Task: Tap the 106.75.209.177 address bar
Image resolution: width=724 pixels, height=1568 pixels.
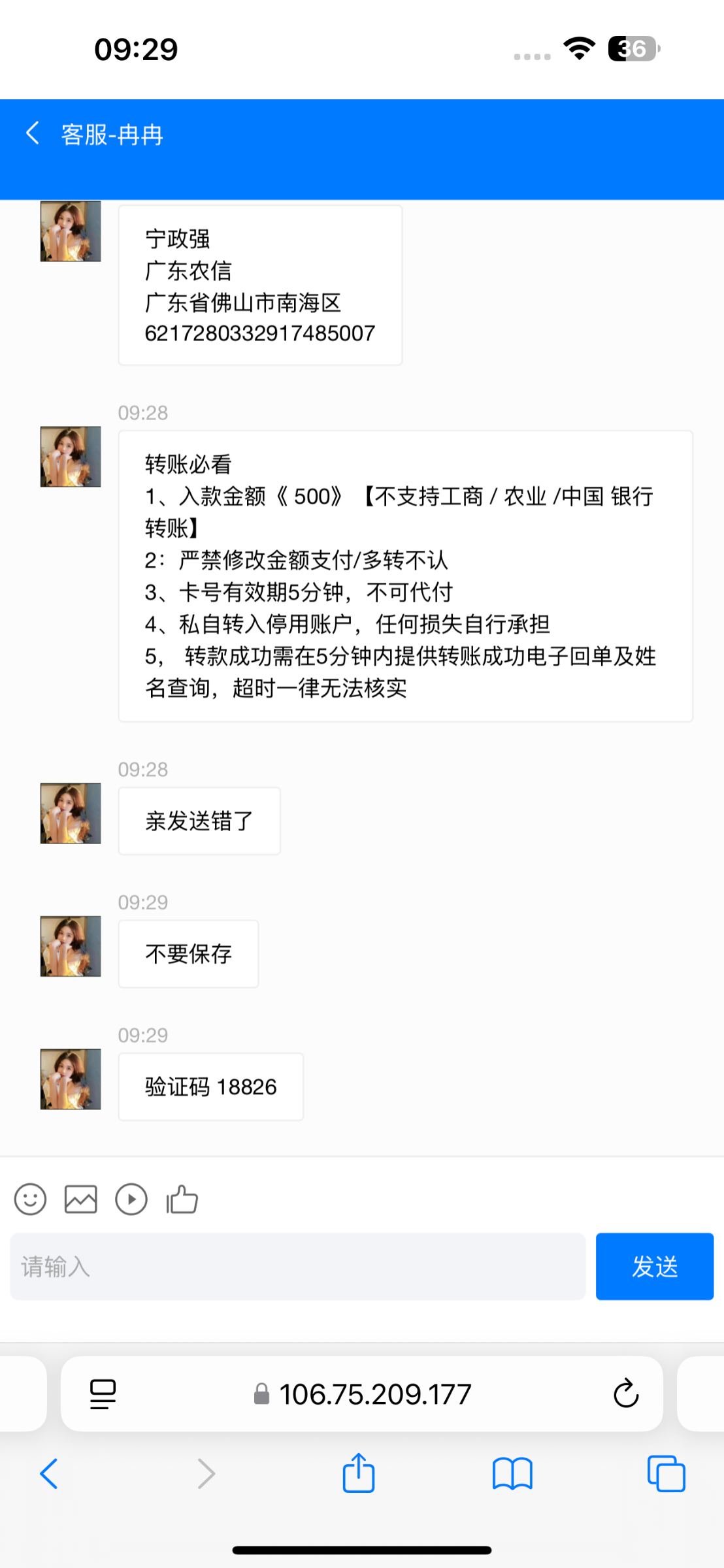Action: tap(374, 1394)
